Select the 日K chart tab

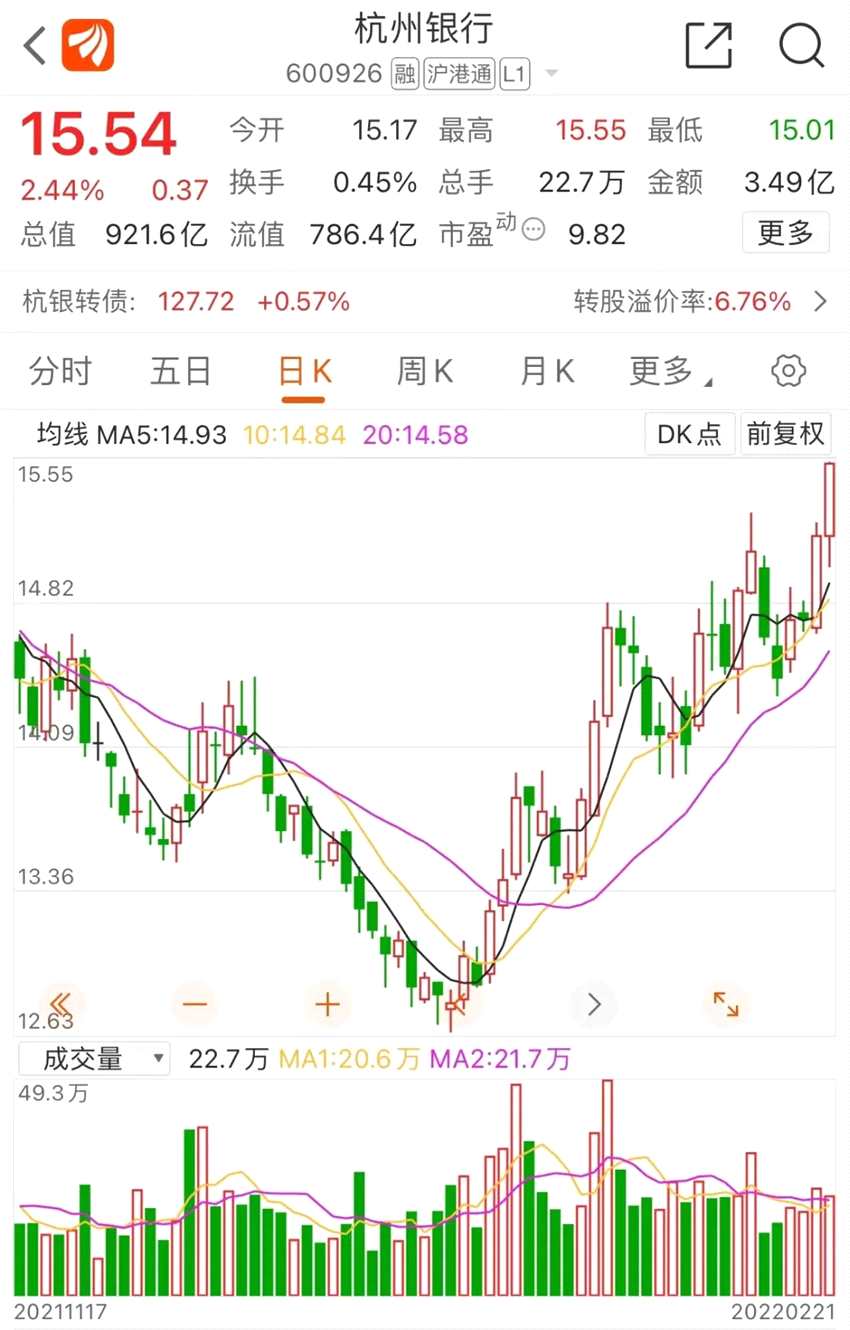tap(304, 372)
